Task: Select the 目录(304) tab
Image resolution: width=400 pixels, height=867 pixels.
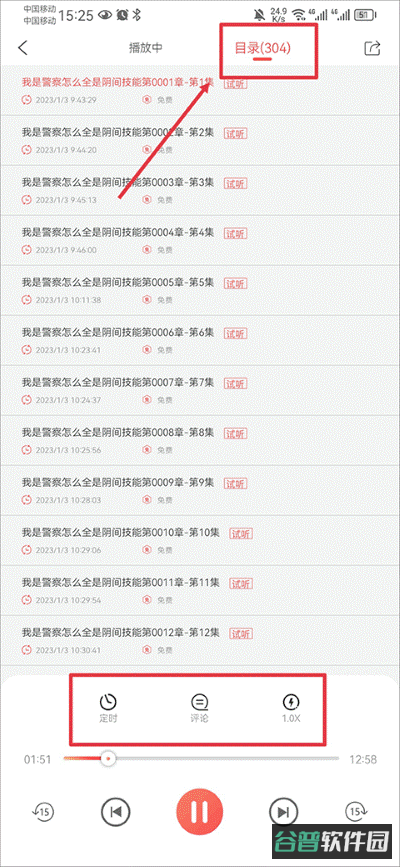Action: click(x=263, y=49)
